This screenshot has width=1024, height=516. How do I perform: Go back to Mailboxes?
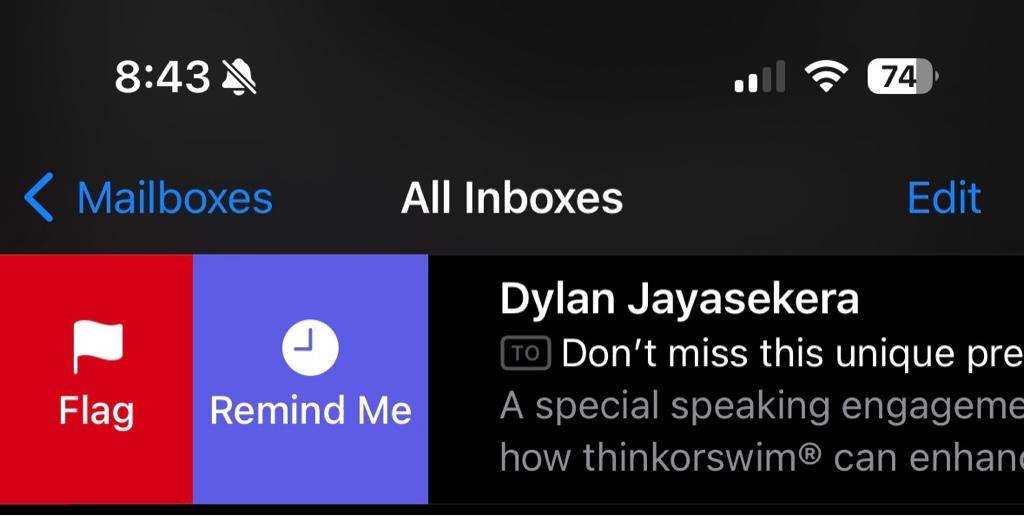tap(150, 198)
